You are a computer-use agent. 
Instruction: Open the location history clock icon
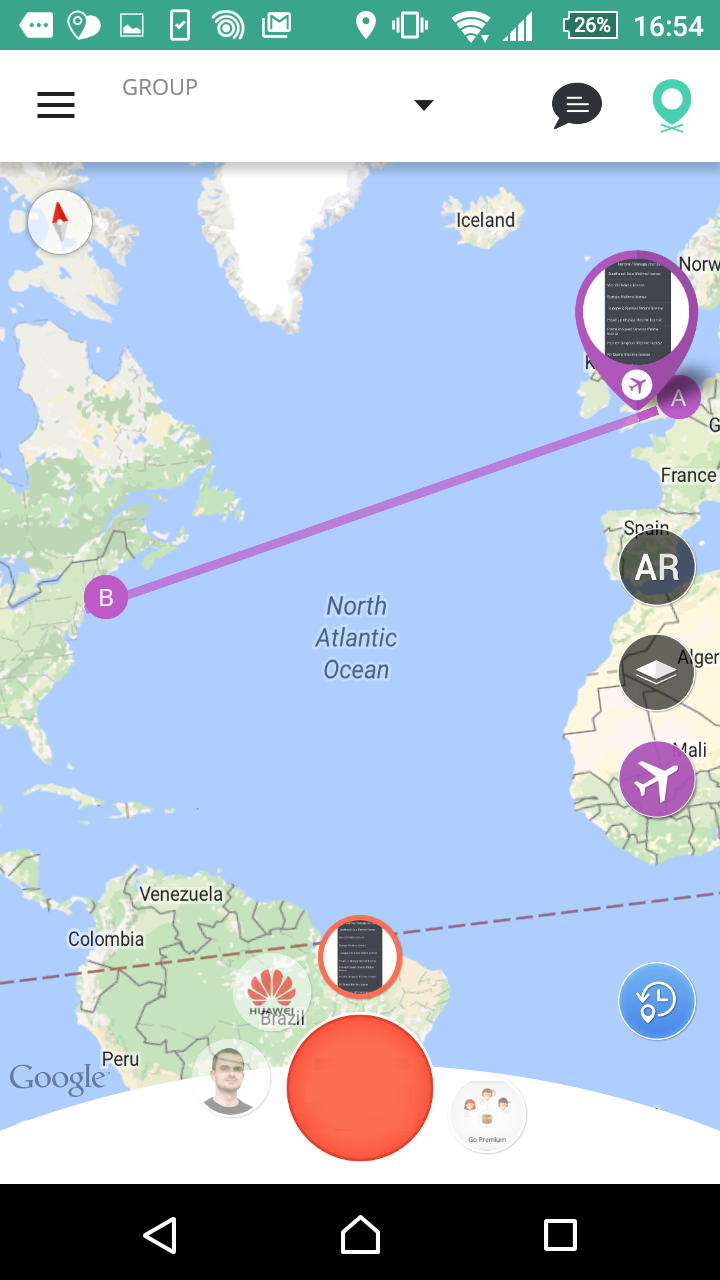tap(657, 1000)
